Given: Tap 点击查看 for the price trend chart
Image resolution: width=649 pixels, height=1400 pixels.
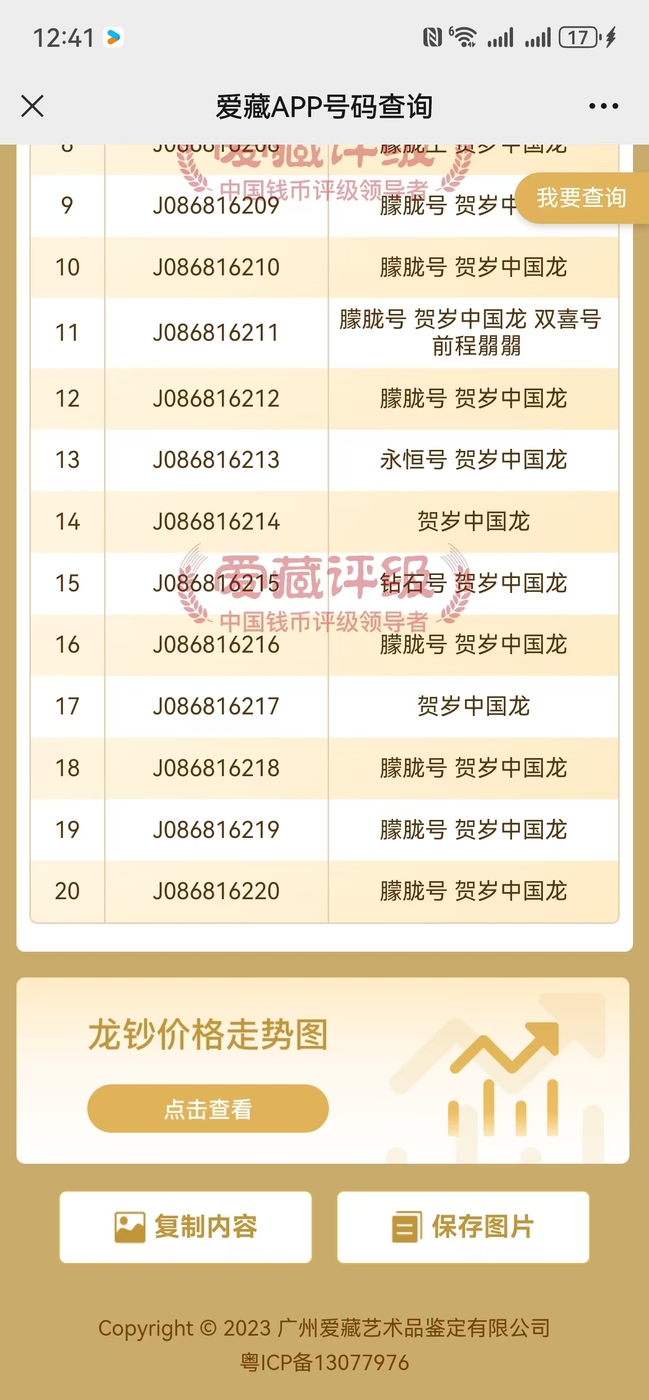Looking at the screenshot, I should pyautogui.click(x=208, y=1109).
